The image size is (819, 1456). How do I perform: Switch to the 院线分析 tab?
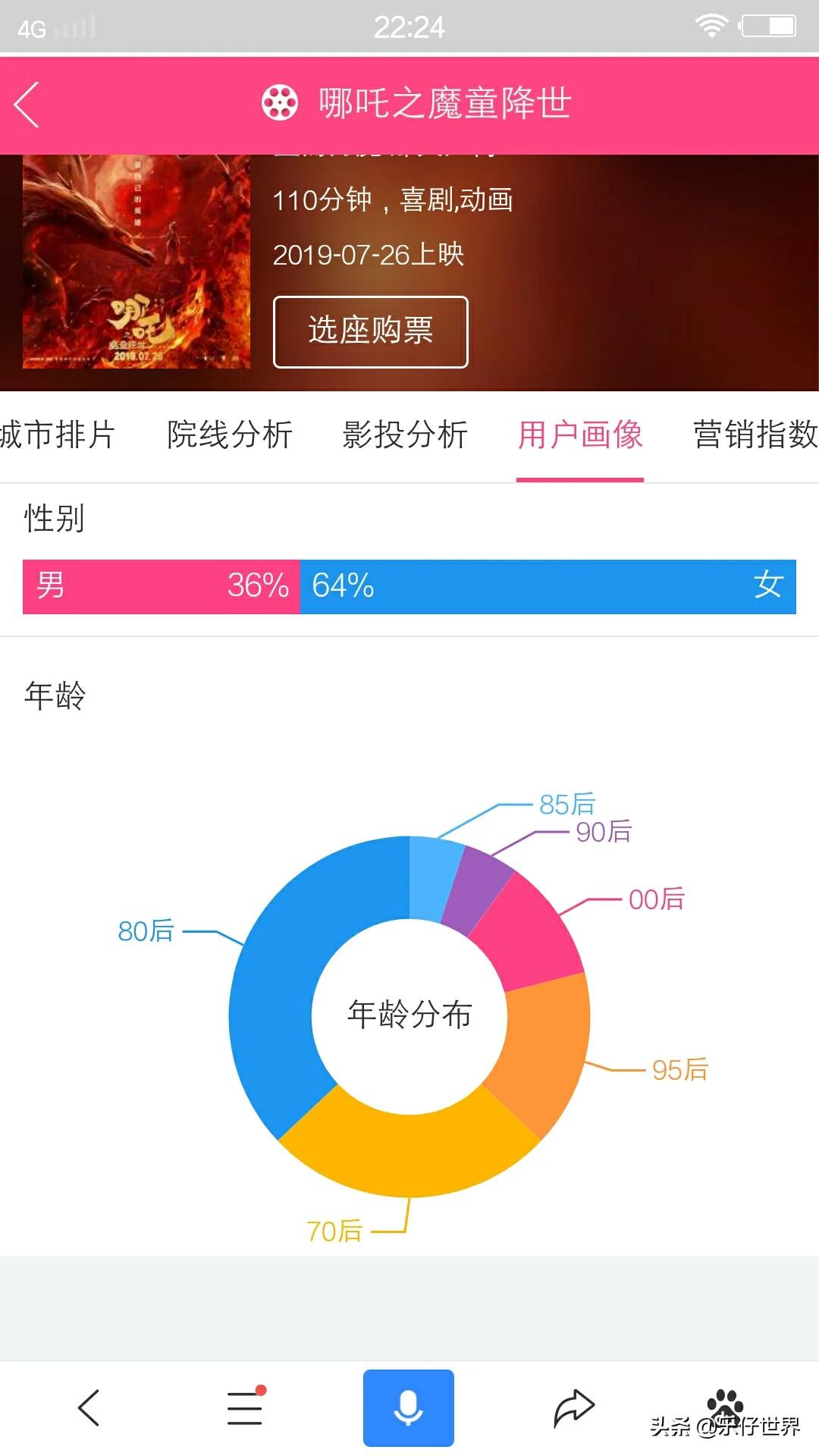pos(230,435)
